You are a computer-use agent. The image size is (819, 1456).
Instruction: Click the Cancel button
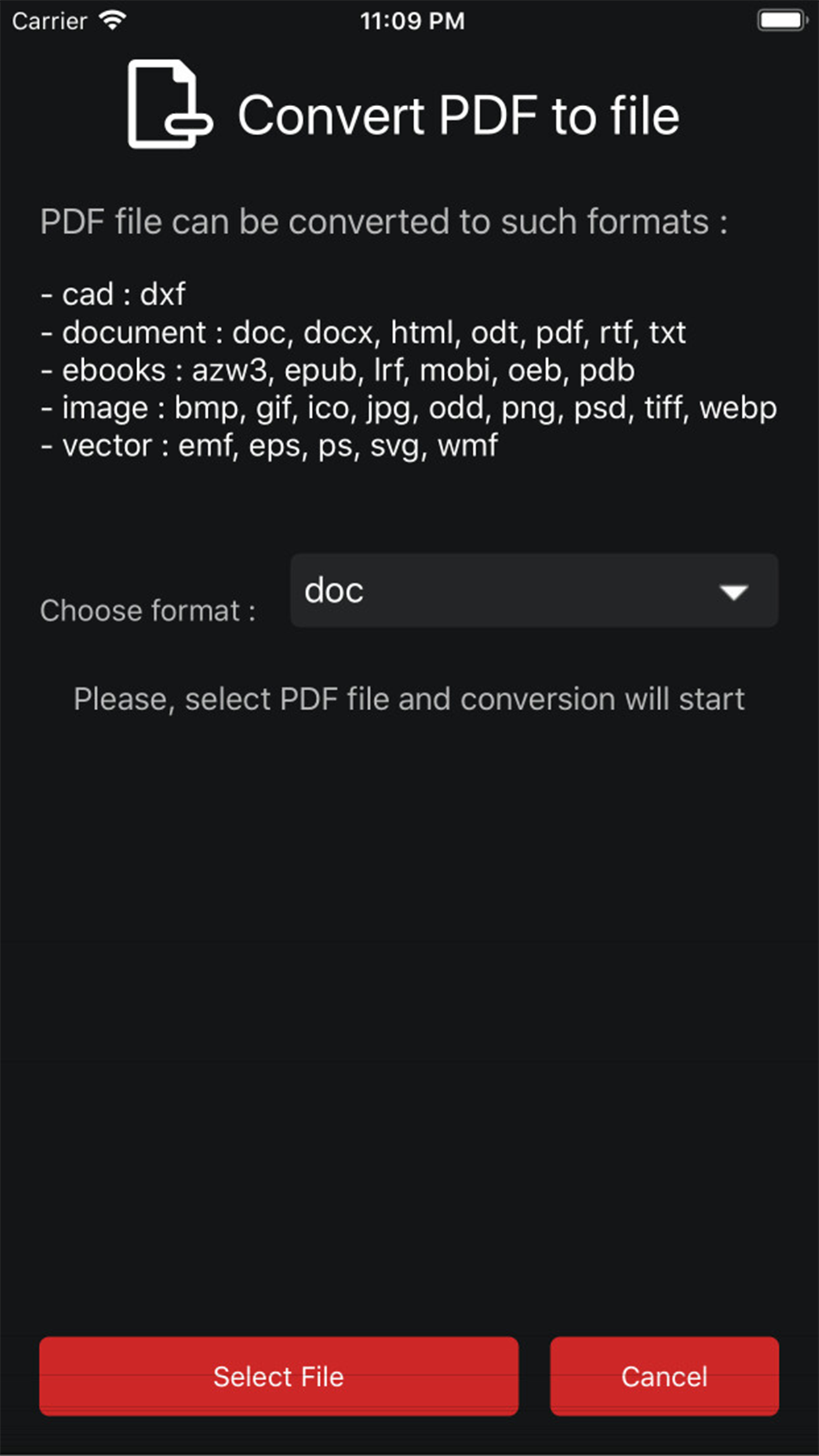point(663,1376)
